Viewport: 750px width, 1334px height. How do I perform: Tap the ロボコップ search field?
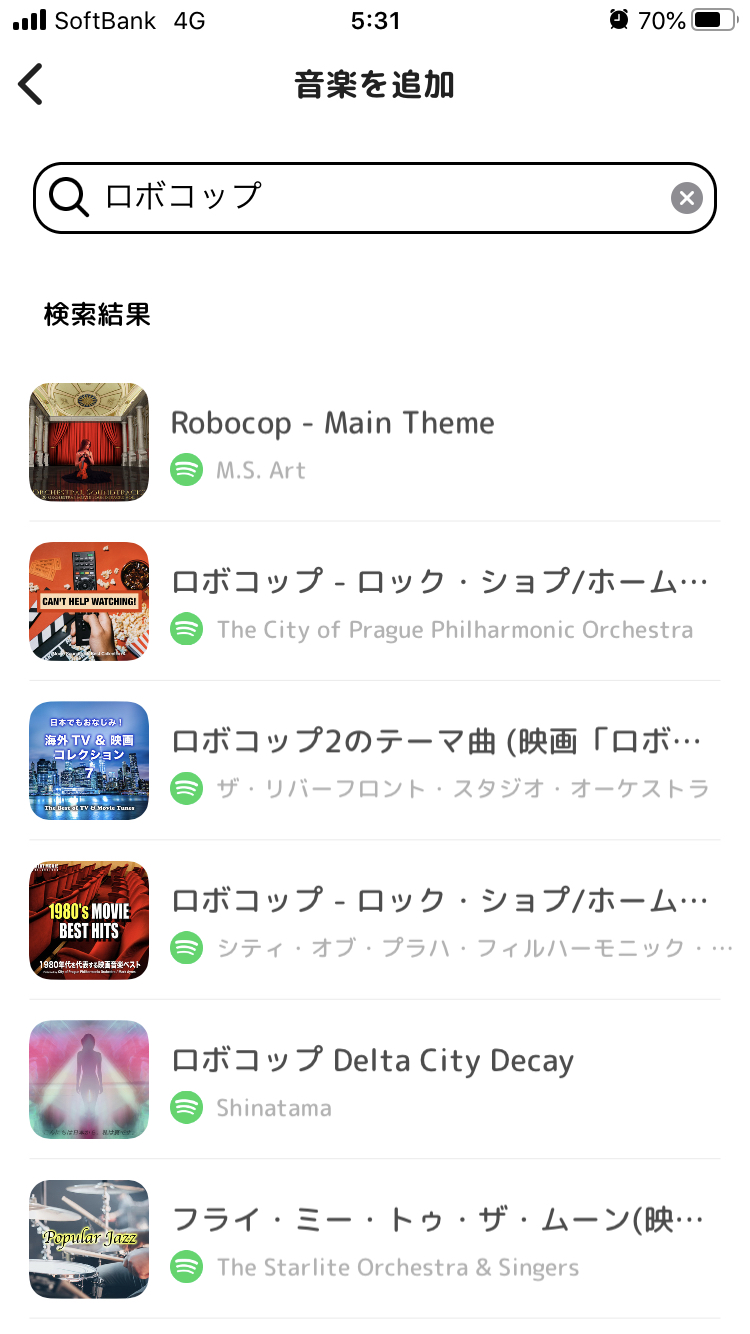(x=370, y=198)
